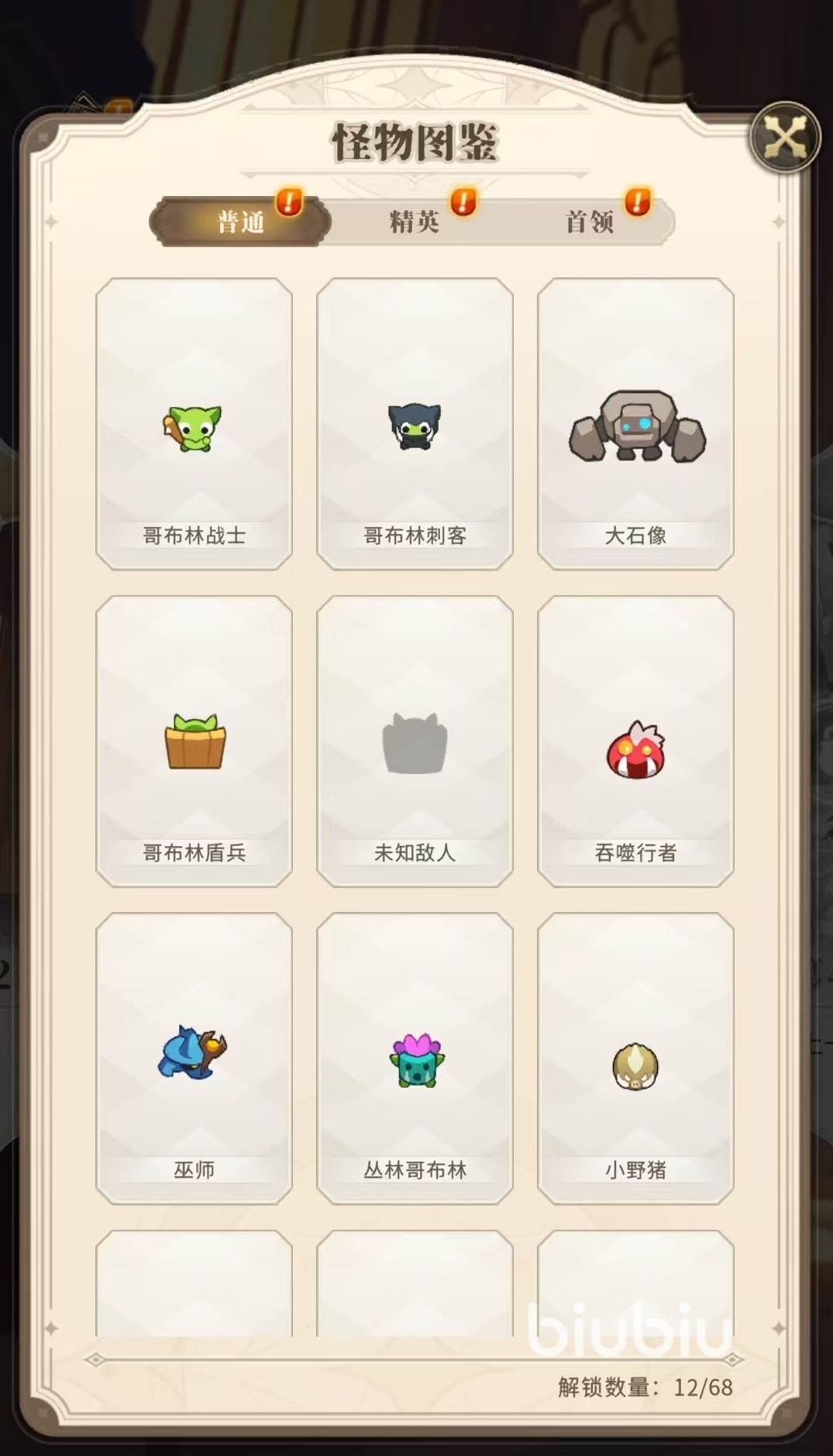Open the 巫师 monster card
This screenshot has height=1456, width=833.
point(194,1058)
